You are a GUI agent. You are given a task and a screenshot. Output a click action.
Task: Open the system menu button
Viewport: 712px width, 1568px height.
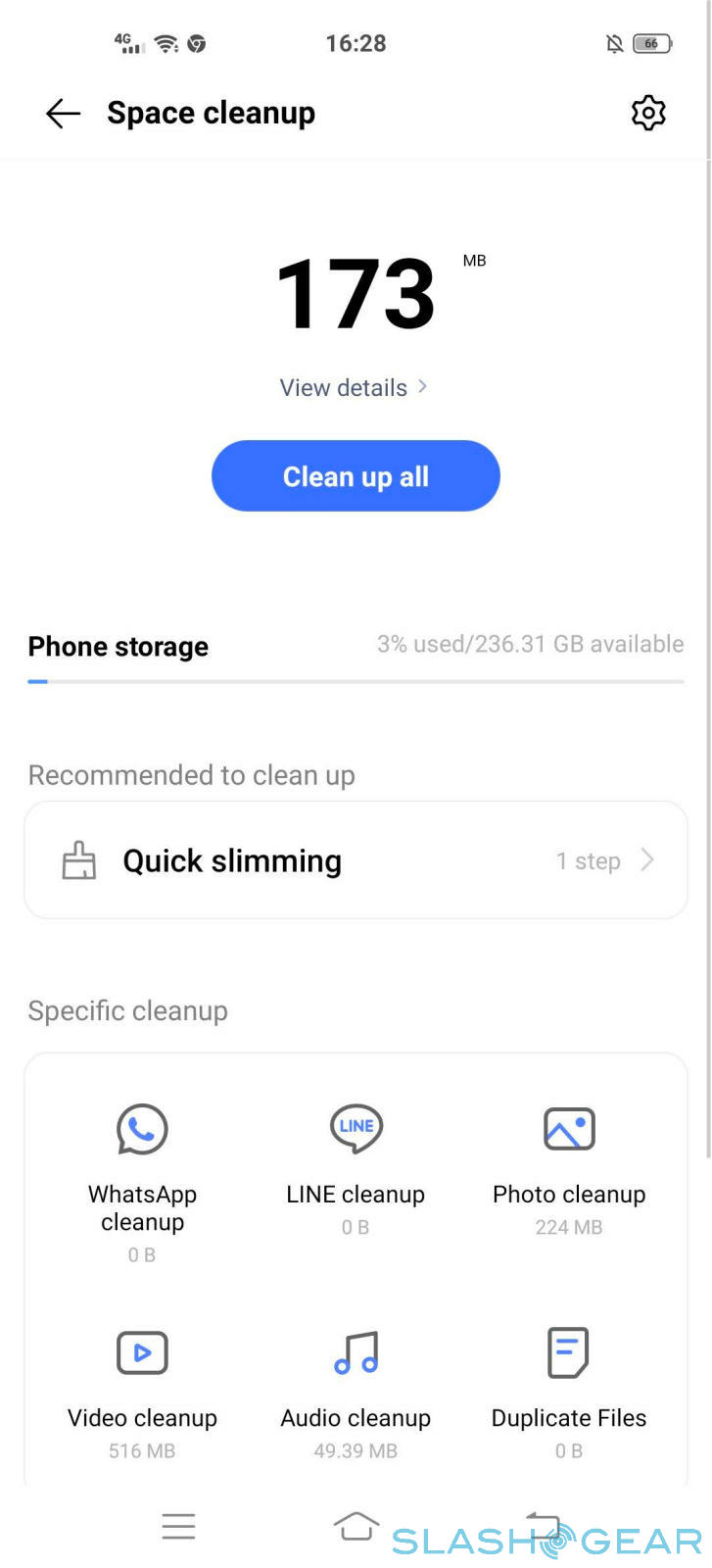pyautogui.click(x=178, y=1525)
